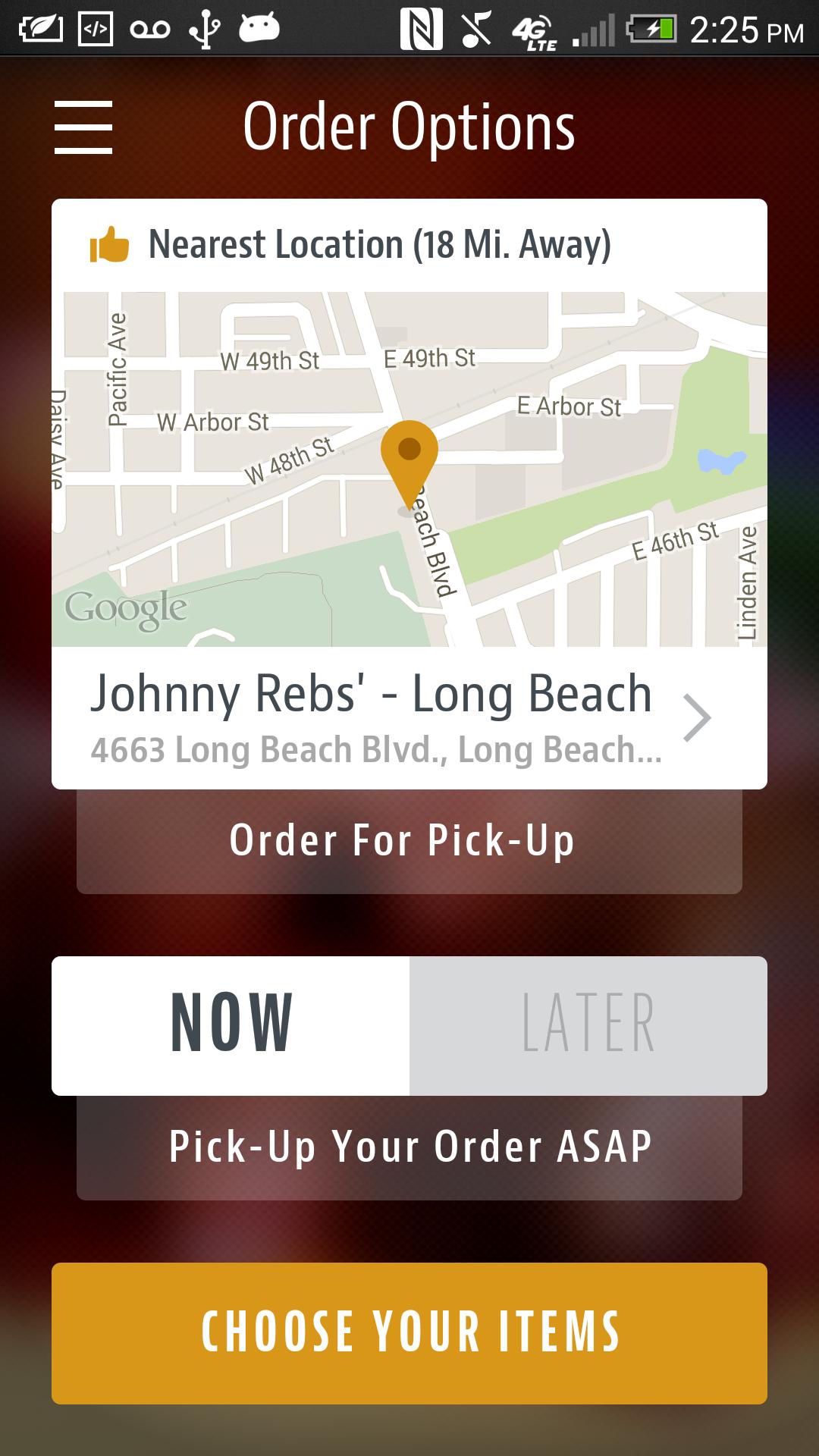Tap the thumbs-up Nearest Location icon
The width and height of the screenshot is (819, 1456).
click(x=108, y=243)
